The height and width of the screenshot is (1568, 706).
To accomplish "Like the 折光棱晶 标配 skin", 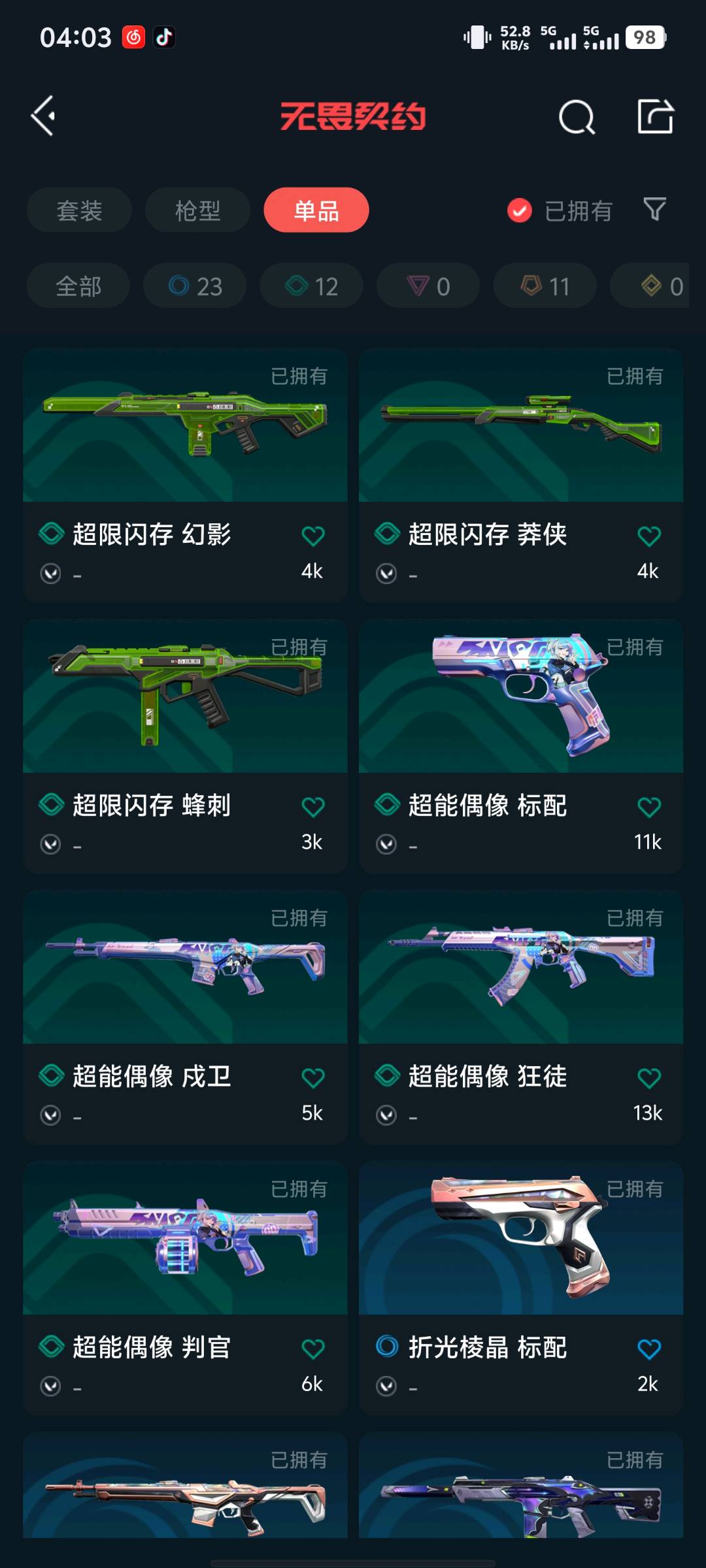I will tap(648, 1349).
